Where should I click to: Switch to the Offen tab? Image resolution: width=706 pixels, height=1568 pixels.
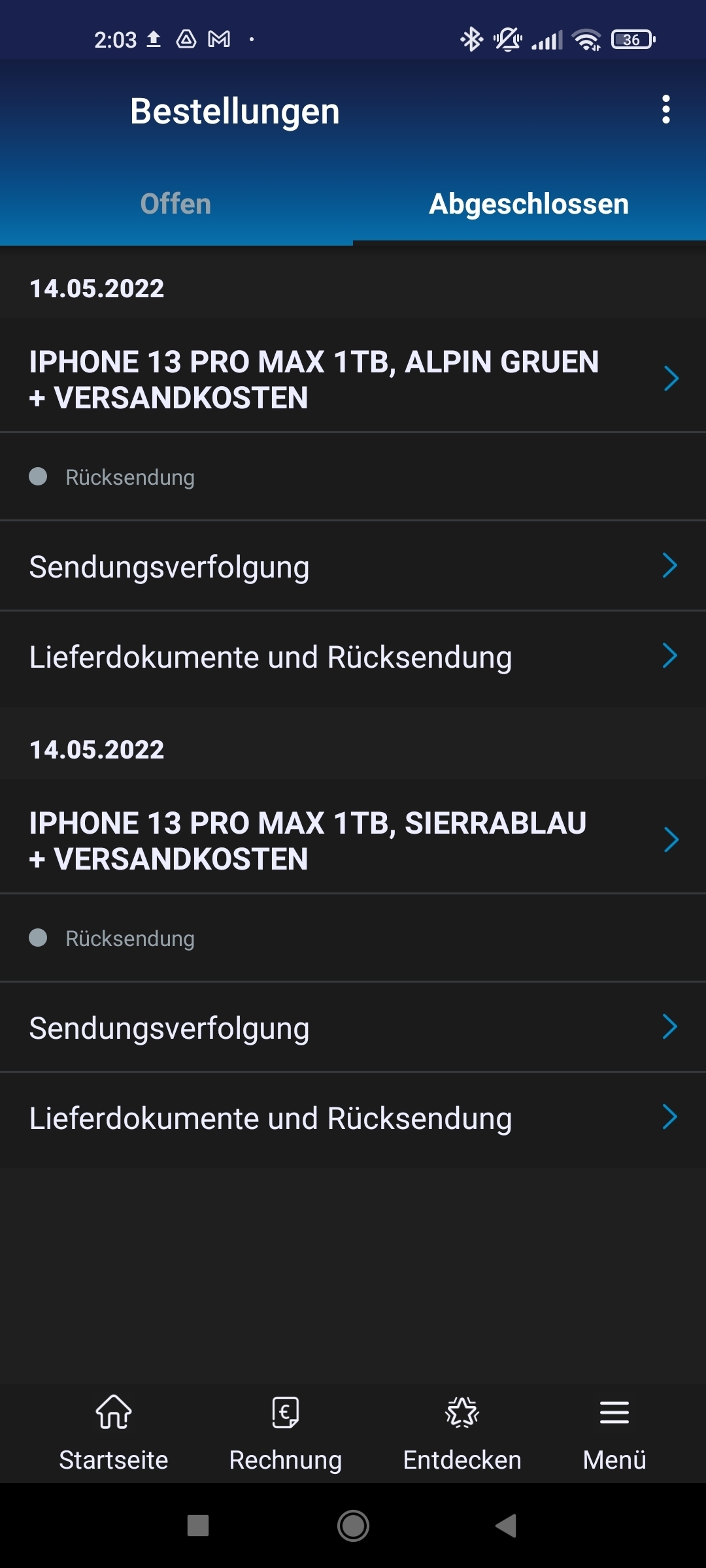click(x=176, y=204)
